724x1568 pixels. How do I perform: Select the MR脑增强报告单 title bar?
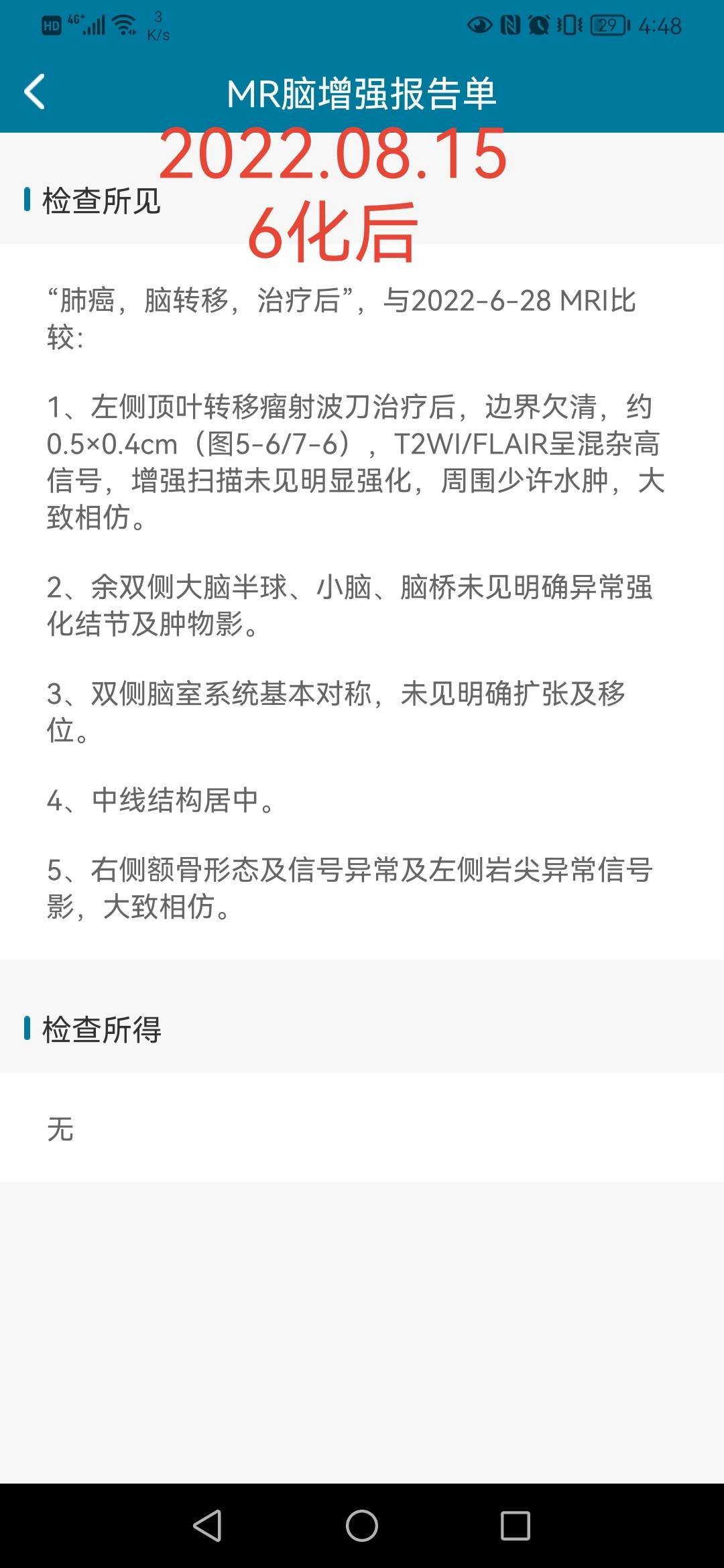click(x=362, y=94)
